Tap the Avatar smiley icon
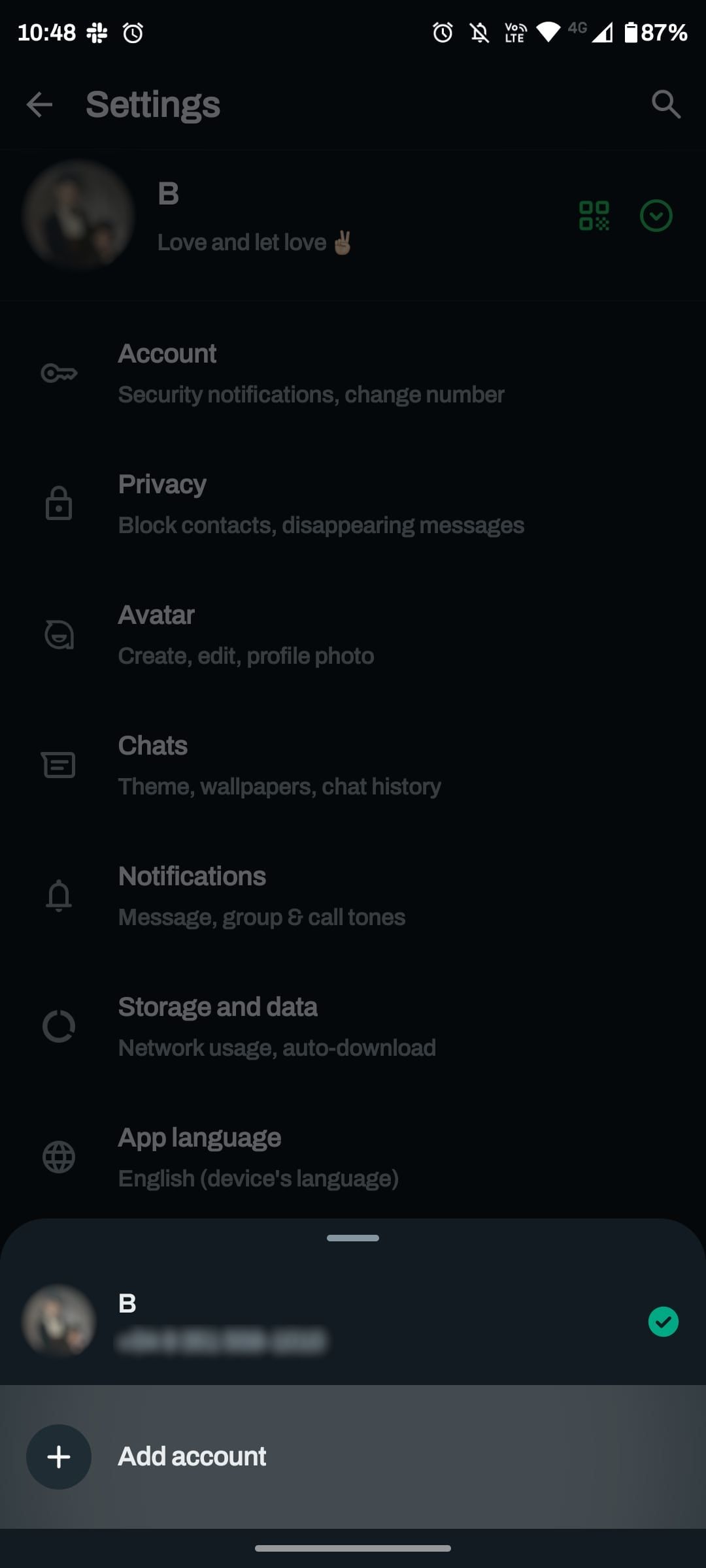This screenshot has height=1568, width=706. point(59,634)
